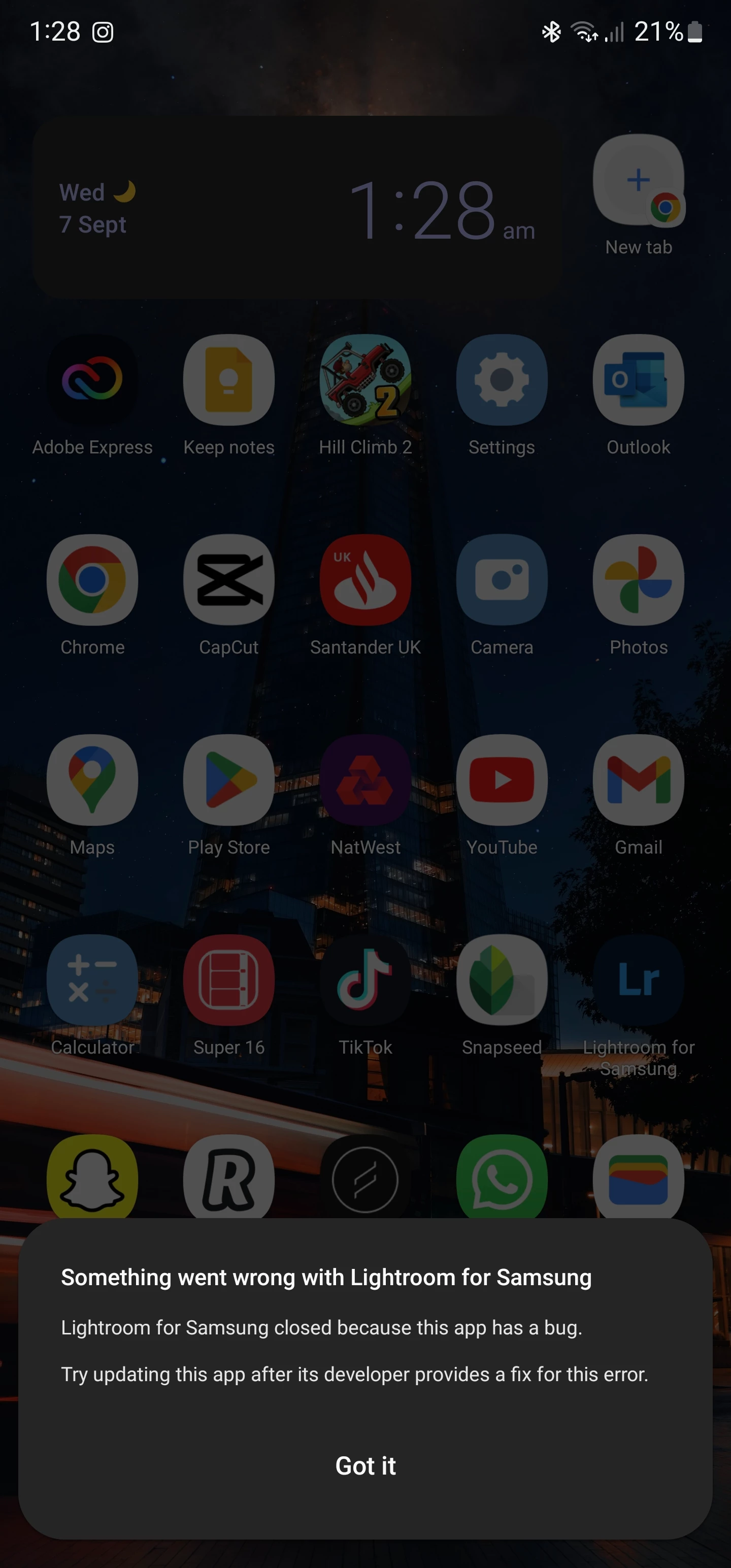The height and width of the screenshot is (1568, 731).
Task: Open the Settings app
Action: click(502, 379)
